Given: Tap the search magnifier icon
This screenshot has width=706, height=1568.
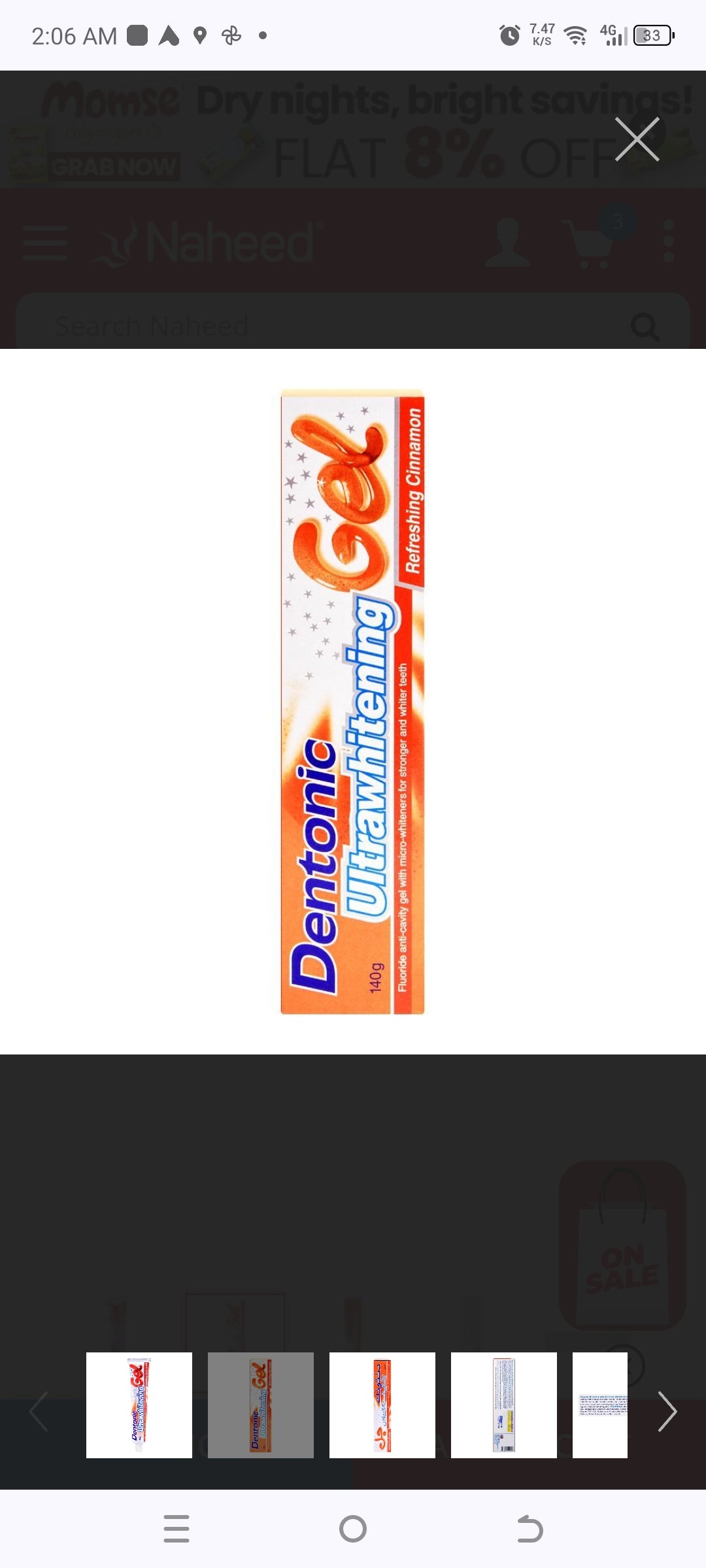Looking at the screenshot, I should pos(645,325).
